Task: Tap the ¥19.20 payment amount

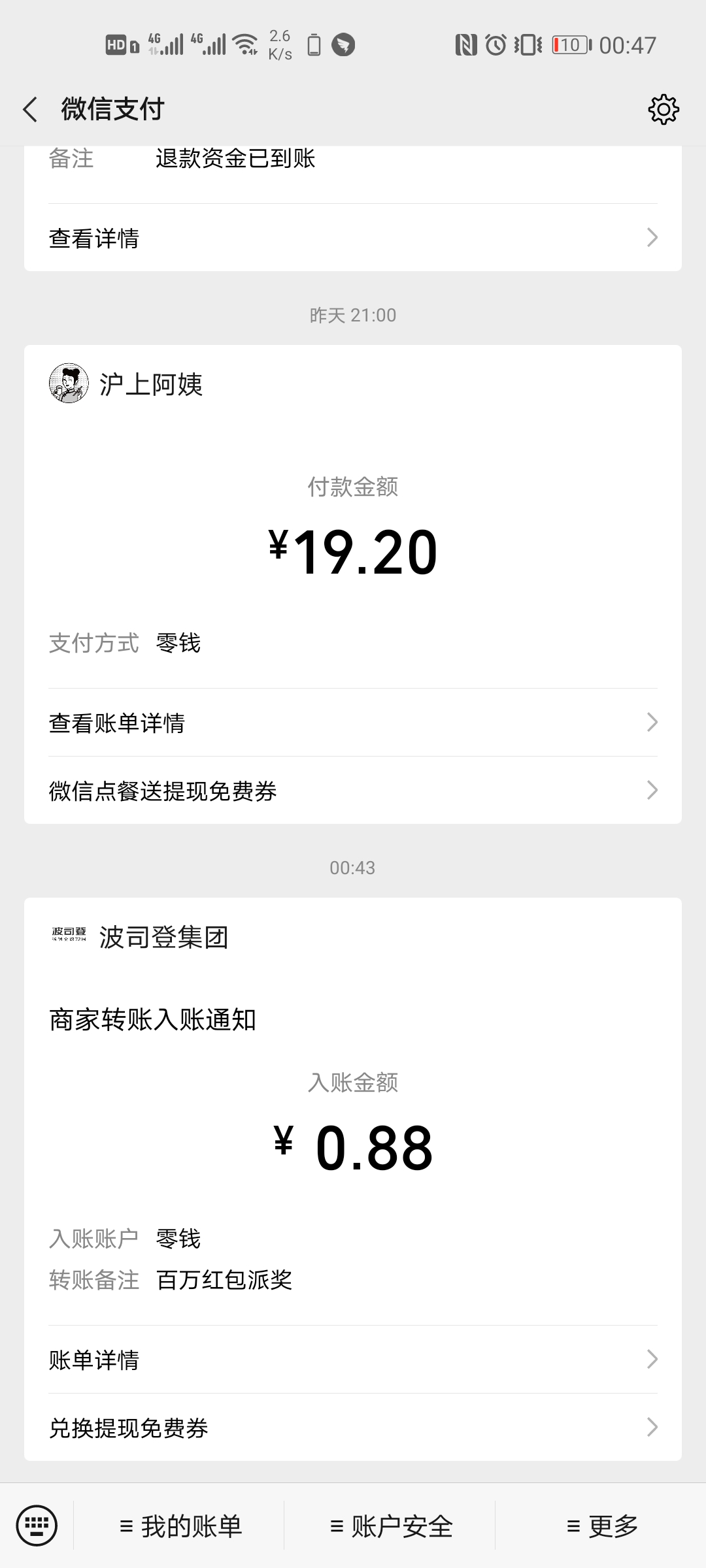Action: click(353, 552)
